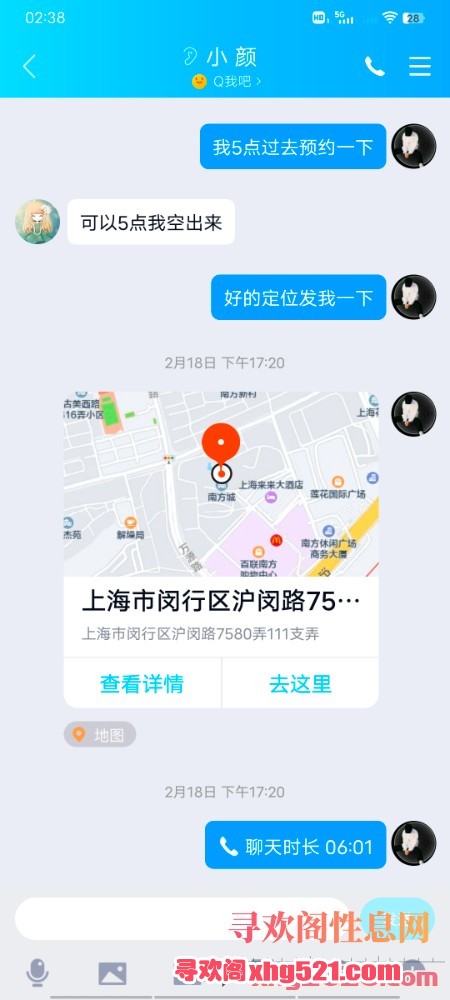Open 小颜's avatar beside 可以5点我空出来
The image size is (450, 1000).
click(38, 221)
